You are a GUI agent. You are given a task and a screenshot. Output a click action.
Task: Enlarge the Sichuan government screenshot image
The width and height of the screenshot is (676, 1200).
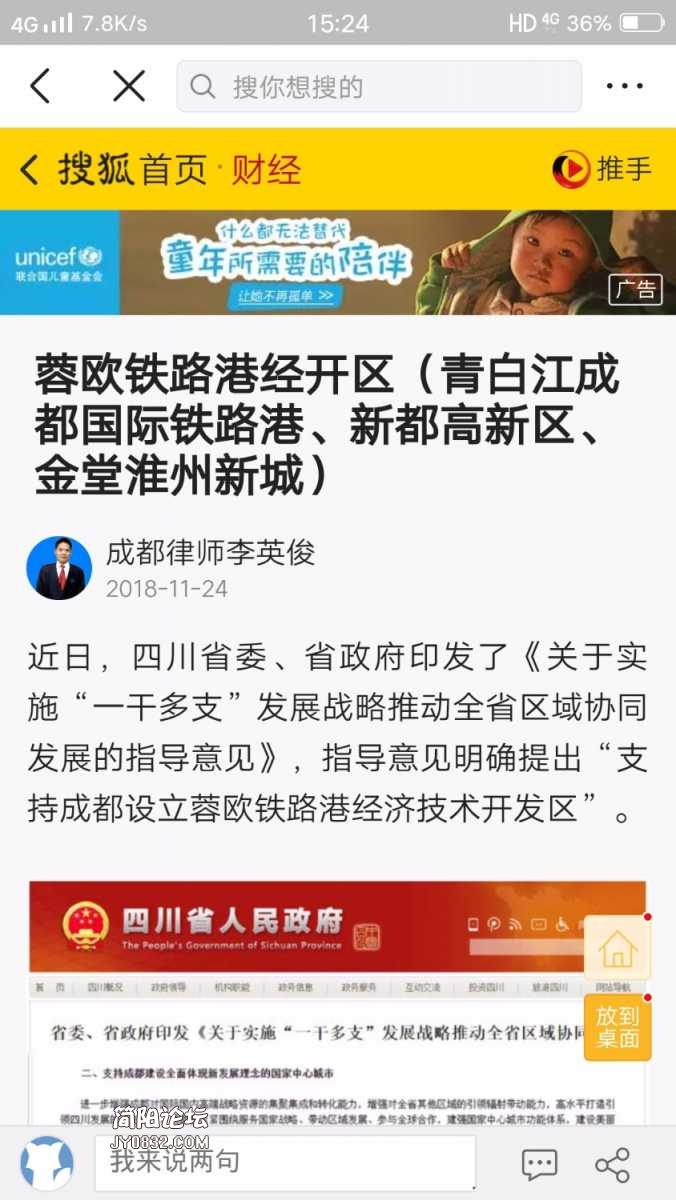click(x=300, y=1000)
